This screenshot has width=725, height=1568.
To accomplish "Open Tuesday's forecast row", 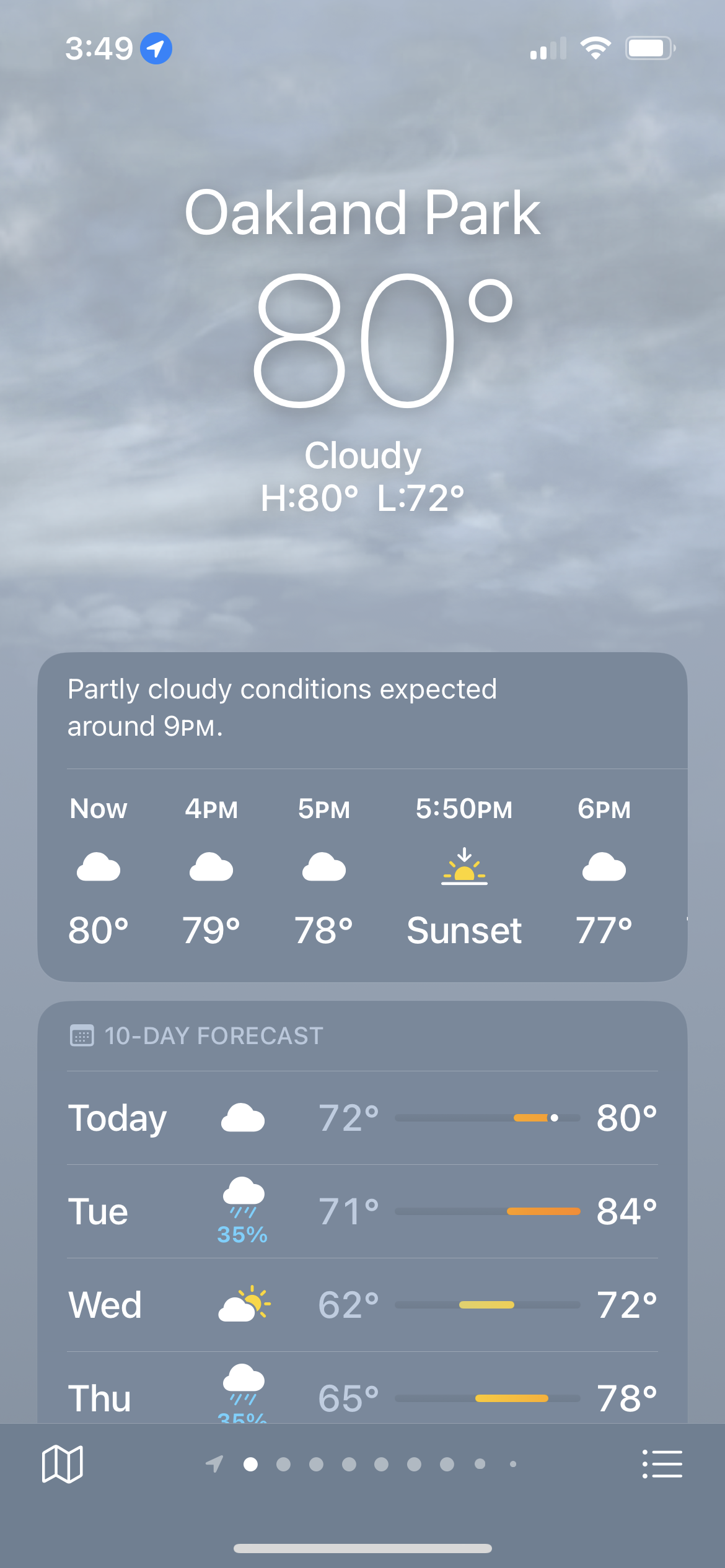I will point(362,1211).
